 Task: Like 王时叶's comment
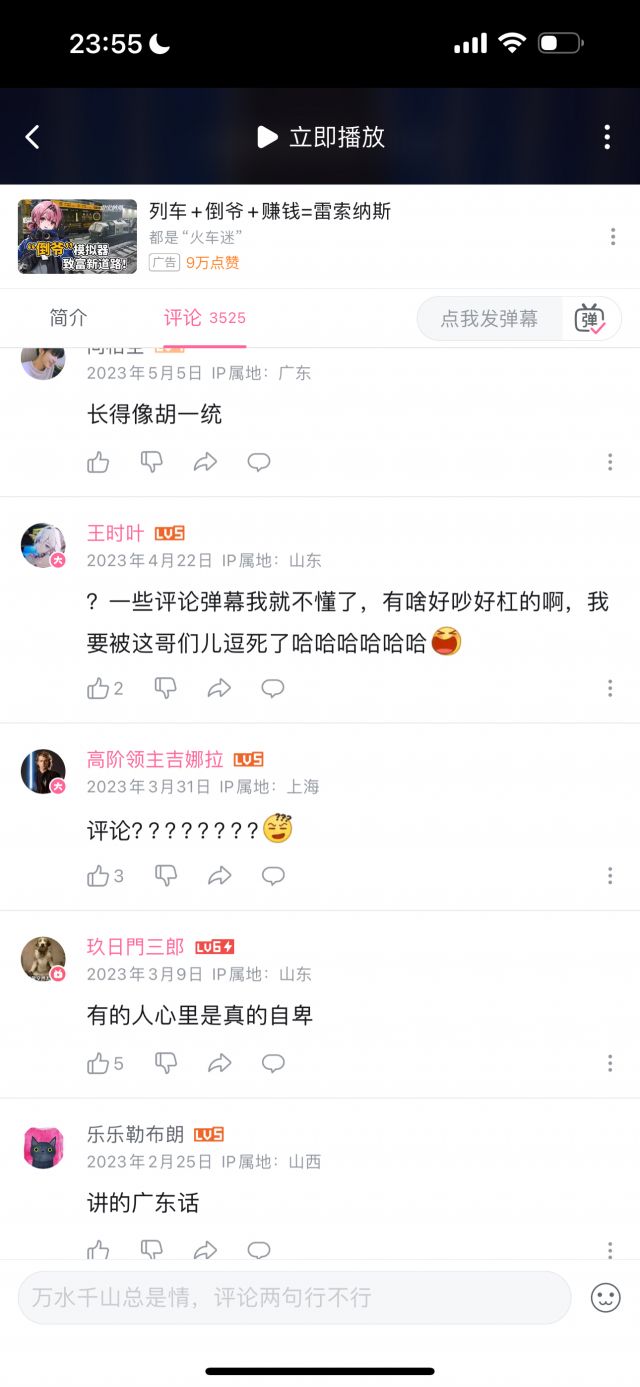click(98, 688)
